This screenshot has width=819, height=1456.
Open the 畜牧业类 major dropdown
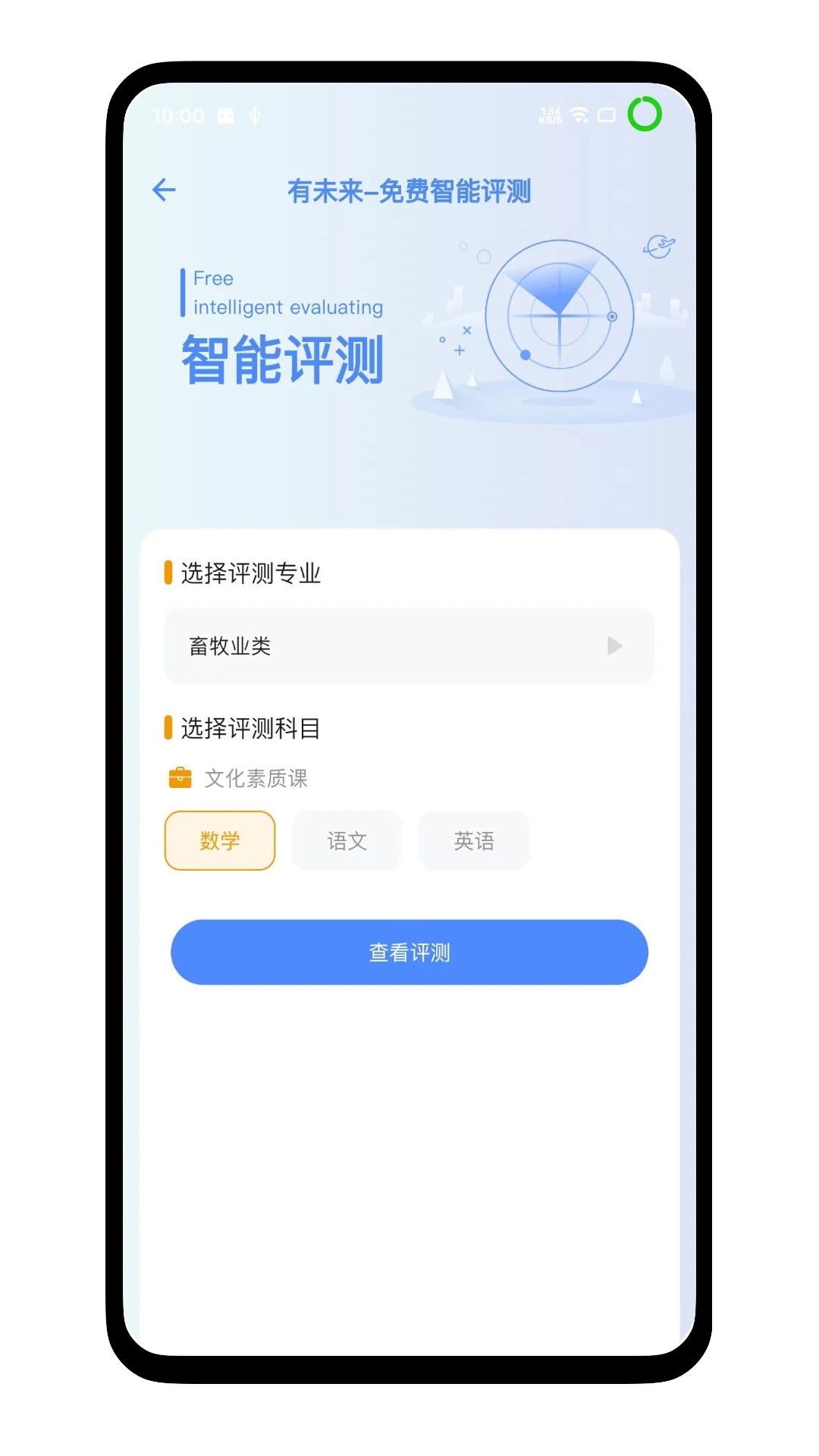click(409, 646)
